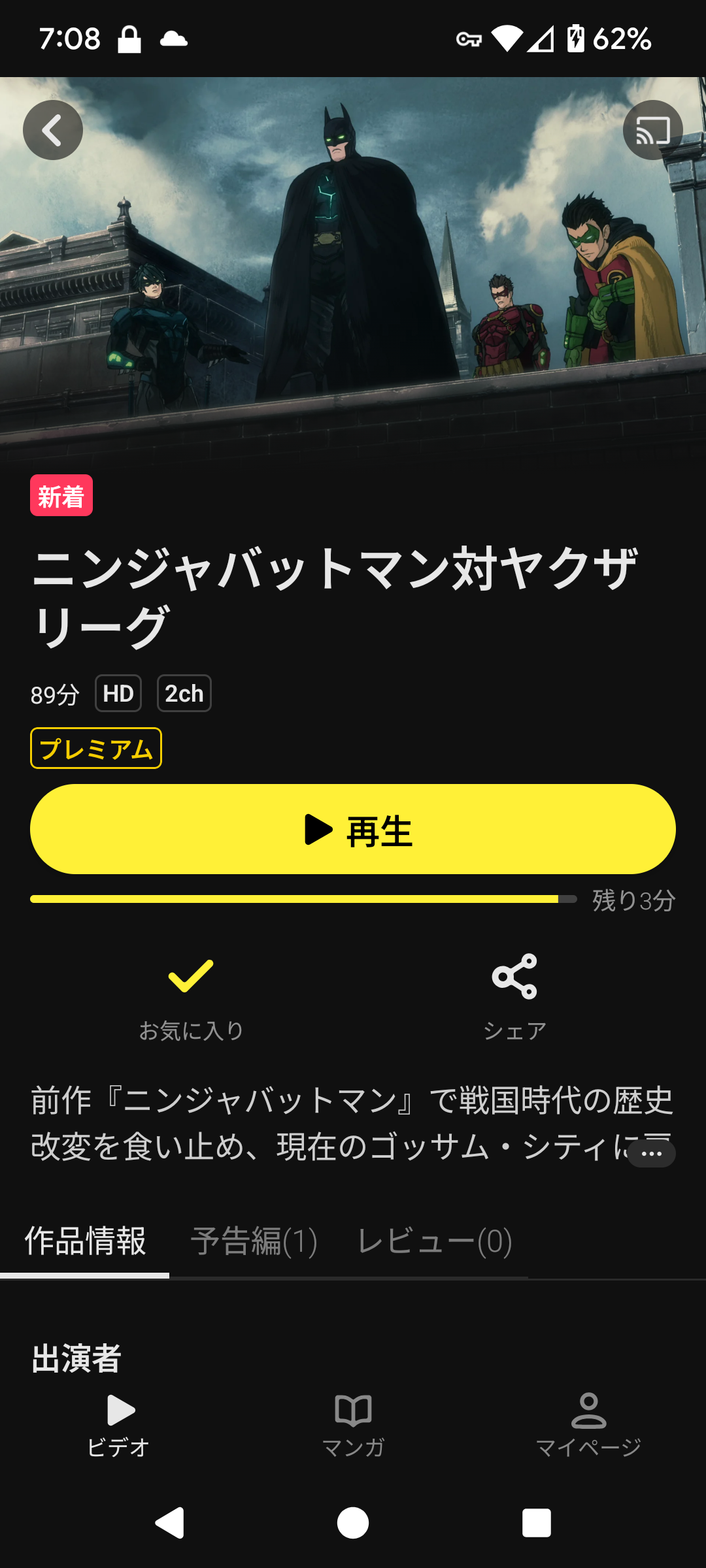Switch to the レビュー(0) tab
Image resolution: width=706 pixels, height=1568 pixels.
435,1241
